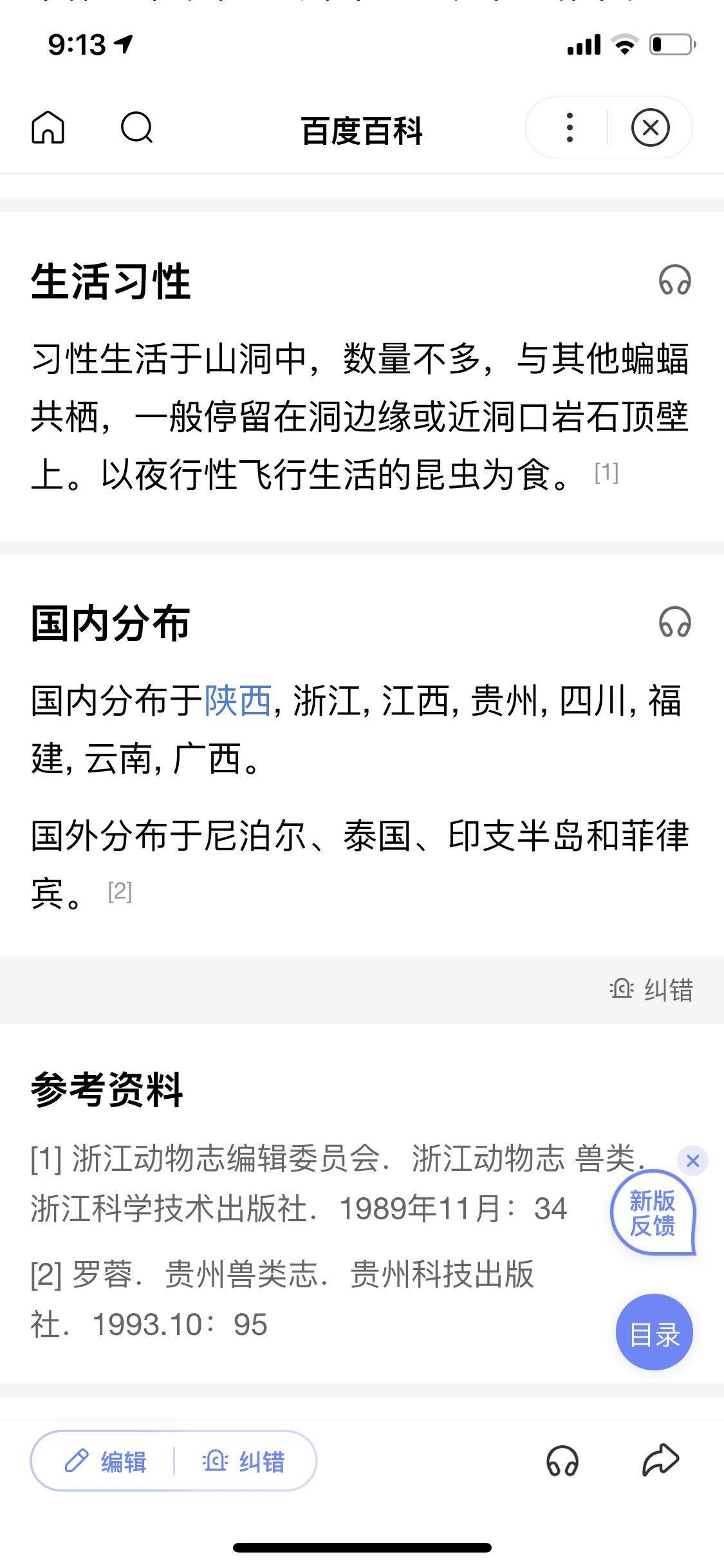Open citation [1] after 昆虫为食

606,473
